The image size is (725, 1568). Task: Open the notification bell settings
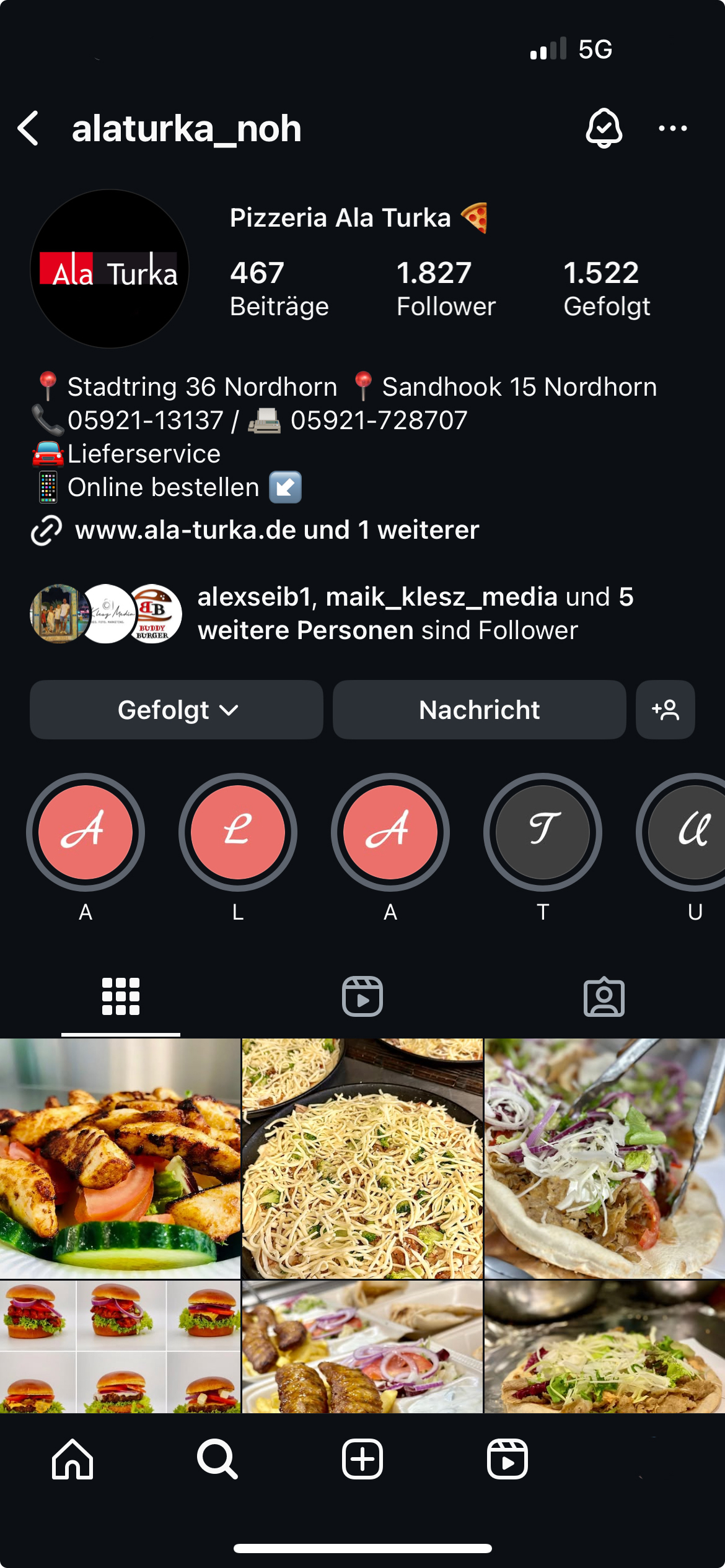click(604, 128)
